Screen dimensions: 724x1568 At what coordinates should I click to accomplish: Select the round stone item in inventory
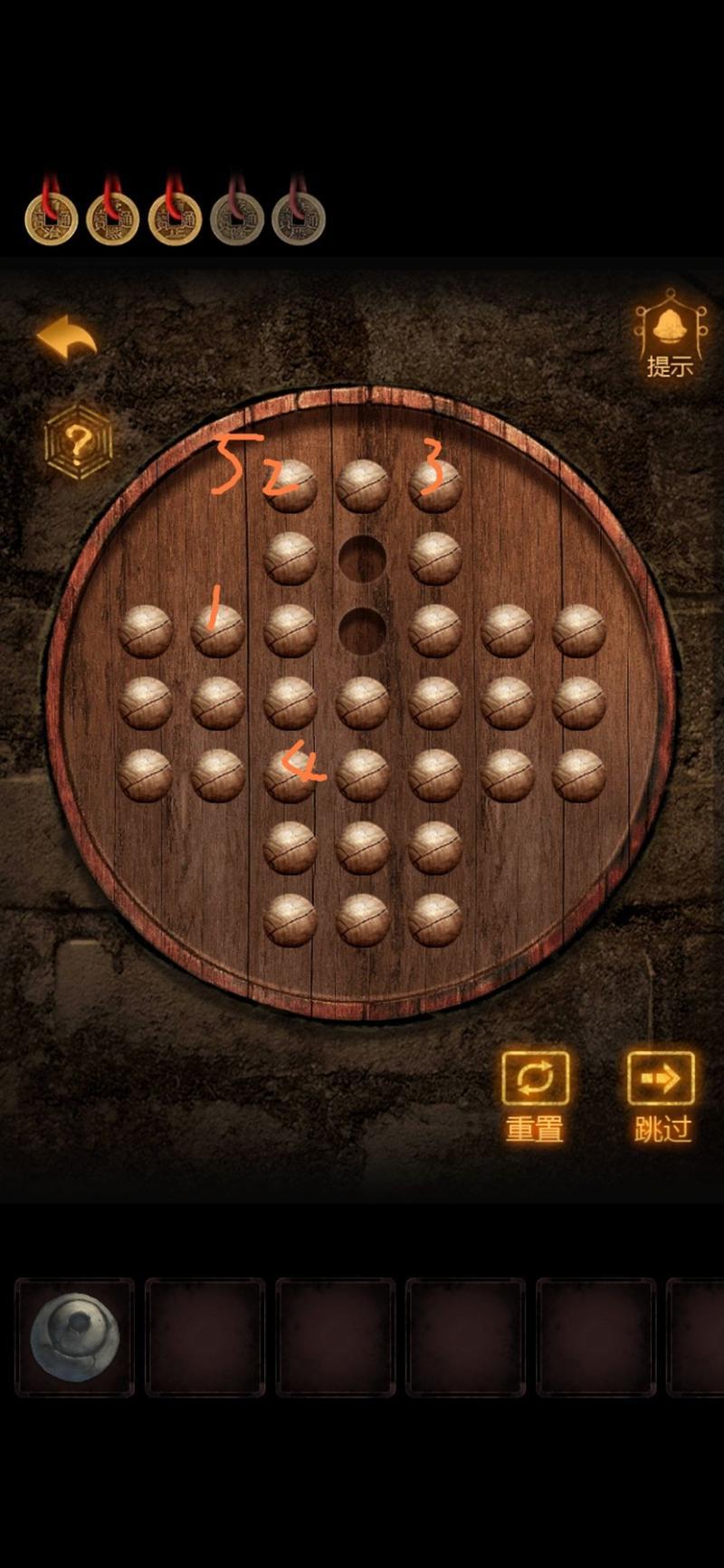pyautogui.click(x=74, y=1336)
